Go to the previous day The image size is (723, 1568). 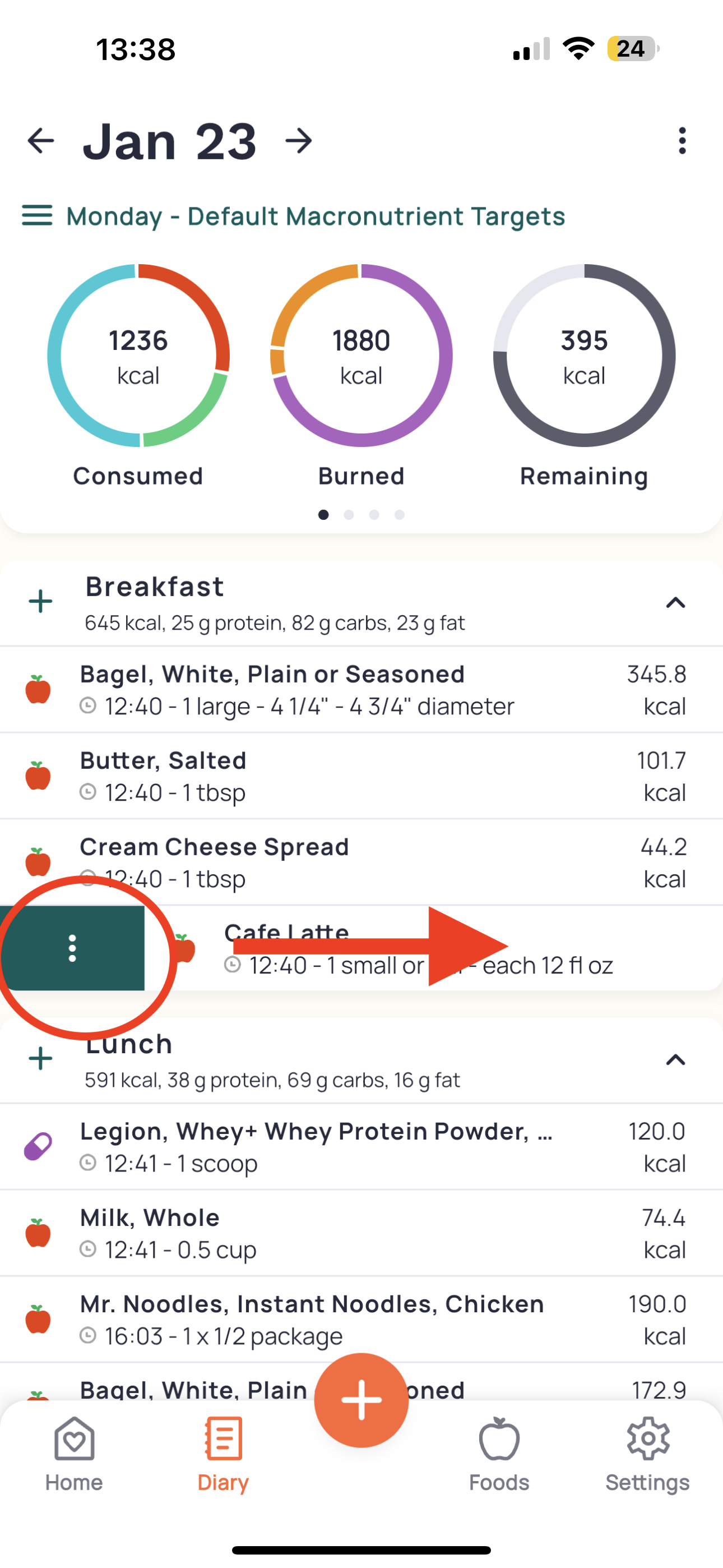click(41, 141)
